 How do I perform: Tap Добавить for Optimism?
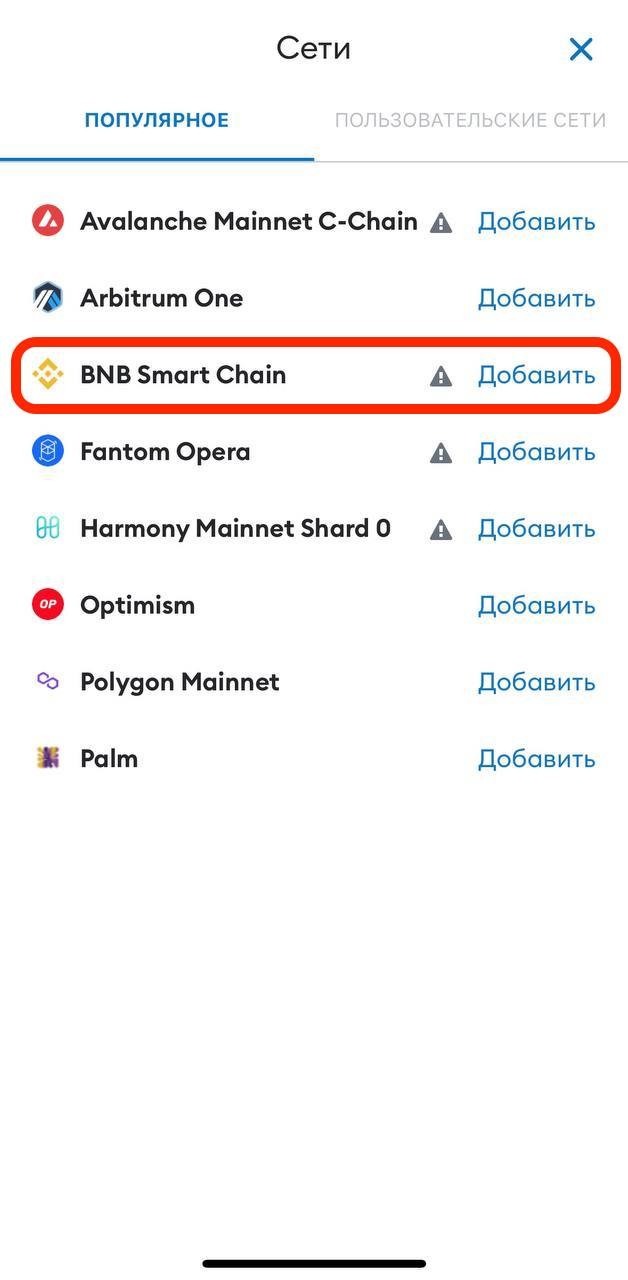(x=536, y=605)
